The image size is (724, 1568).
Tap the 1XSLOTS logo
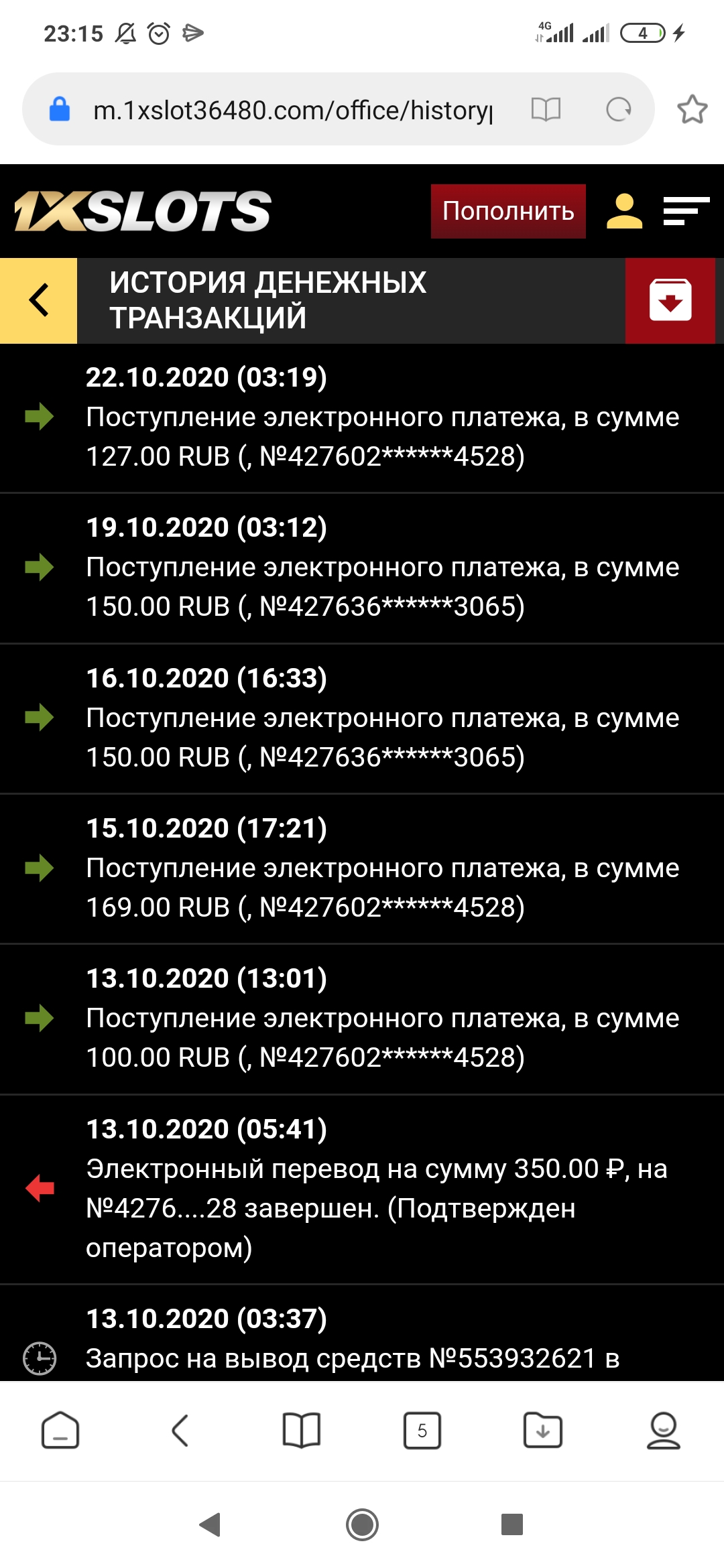pyautogui.click(x=141, y=211)
